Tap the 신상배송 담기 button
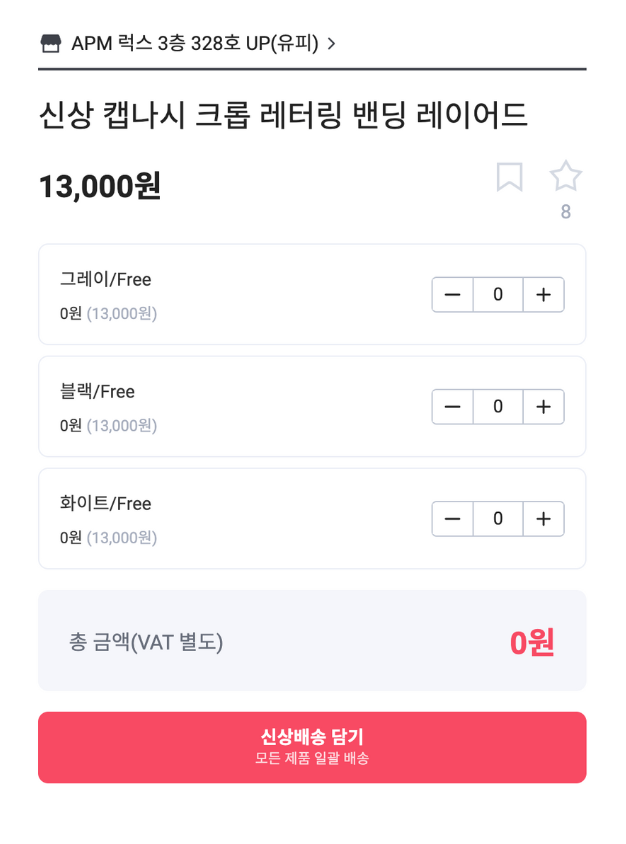The width and height of the screenshot is (626, 844). point(312,747)
